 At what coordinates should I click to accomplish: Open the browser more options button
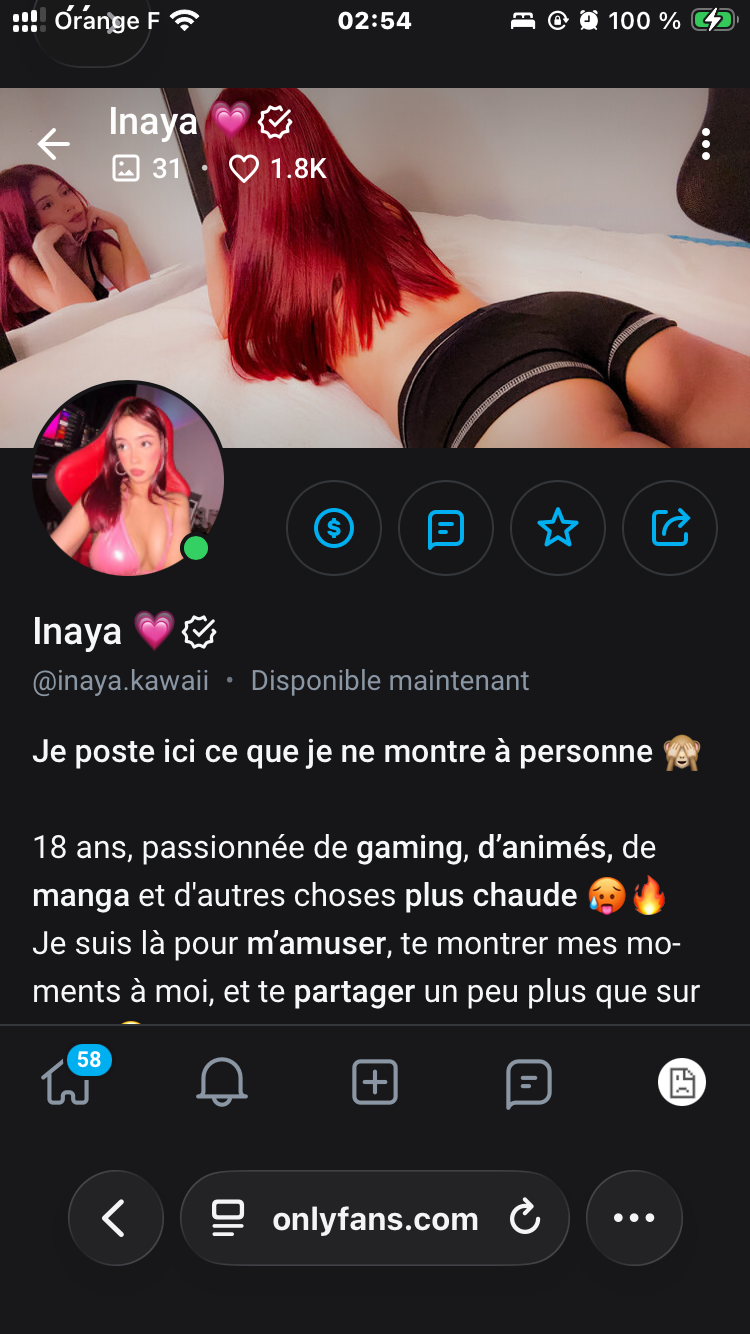634,1218
